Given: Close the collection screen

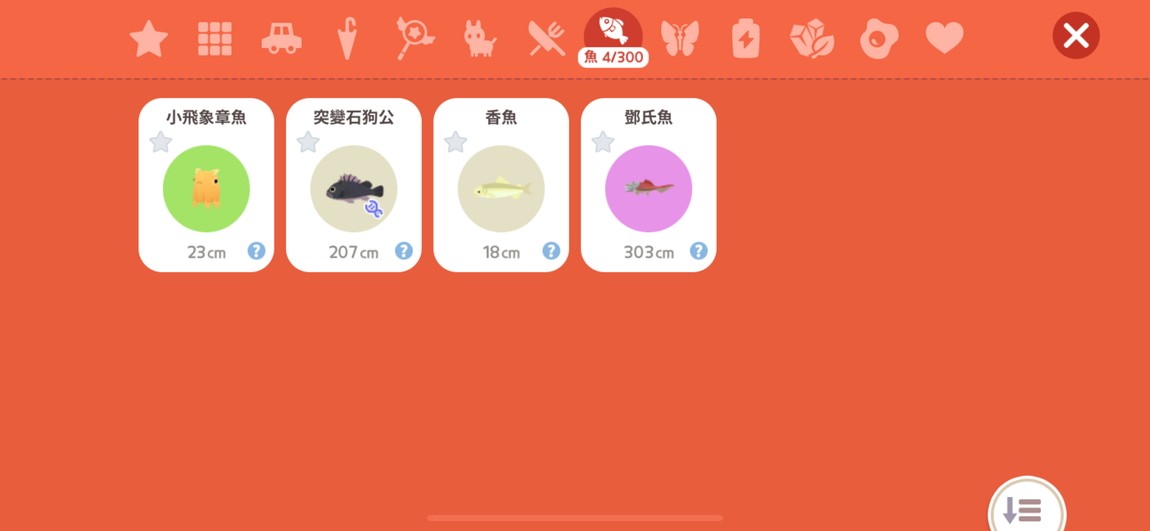Looking at the screenshot, I should (x=1076, y=36).
